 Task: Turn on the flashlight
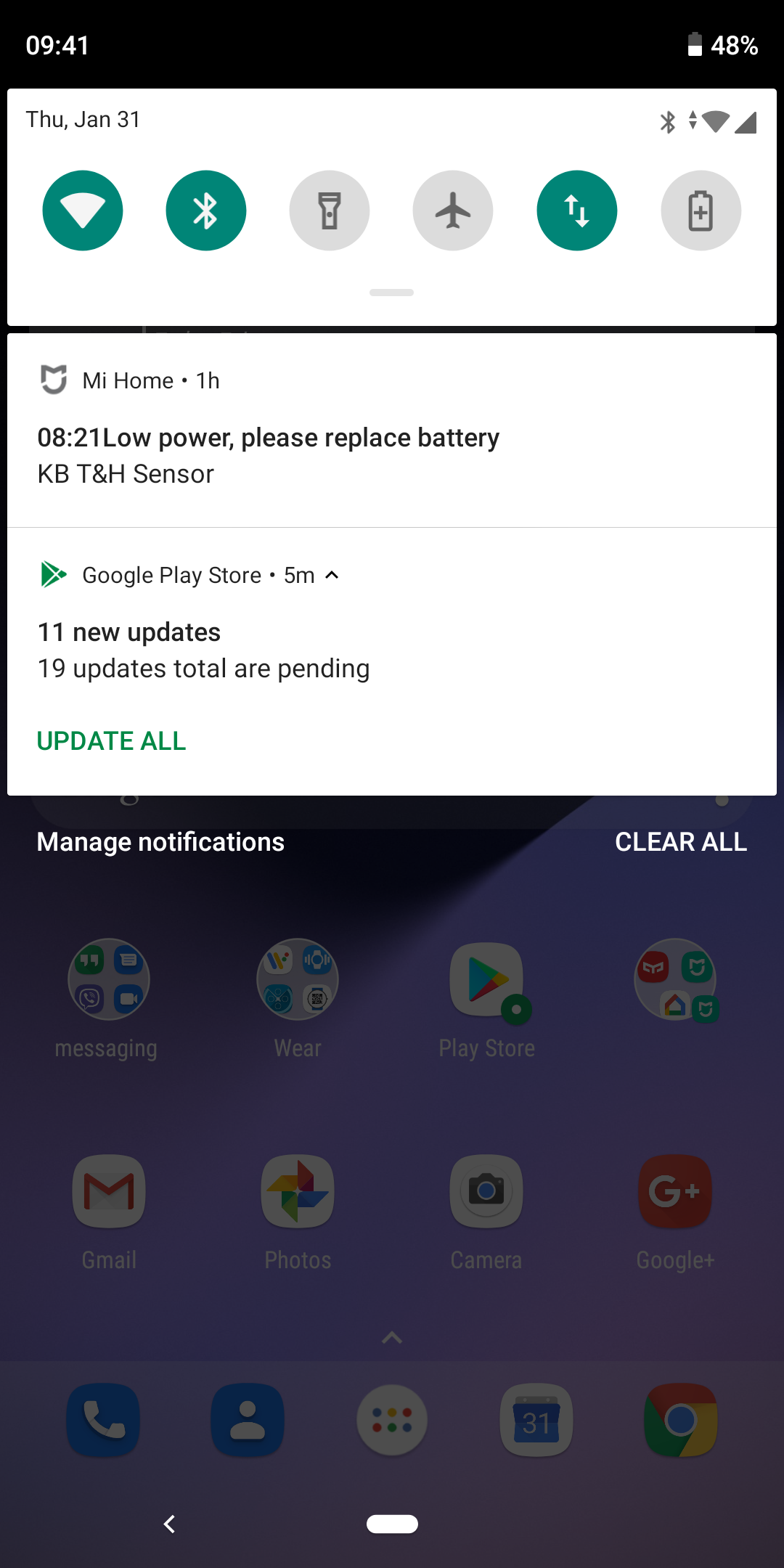tap(330, 211)
